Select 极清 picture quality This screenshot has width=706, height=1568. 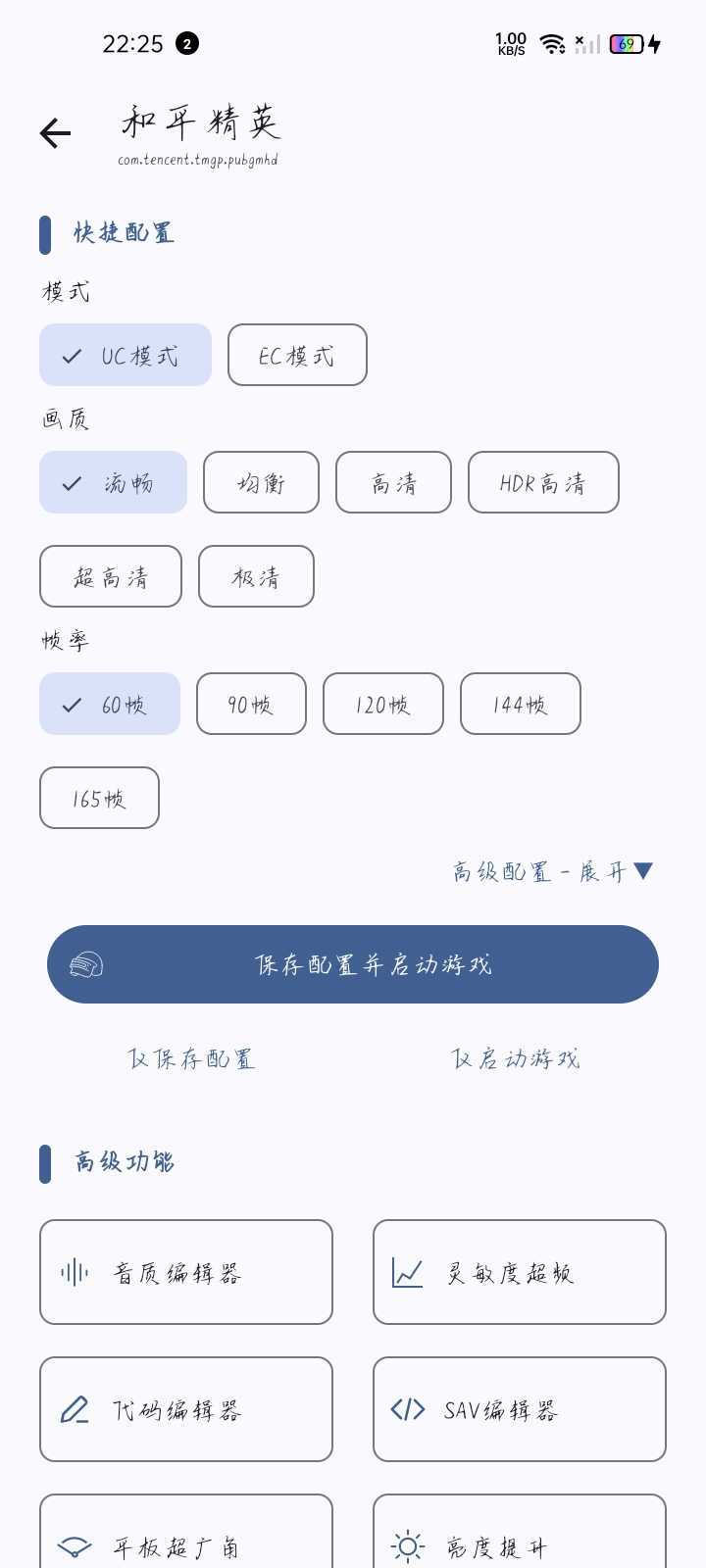point(256,576)
